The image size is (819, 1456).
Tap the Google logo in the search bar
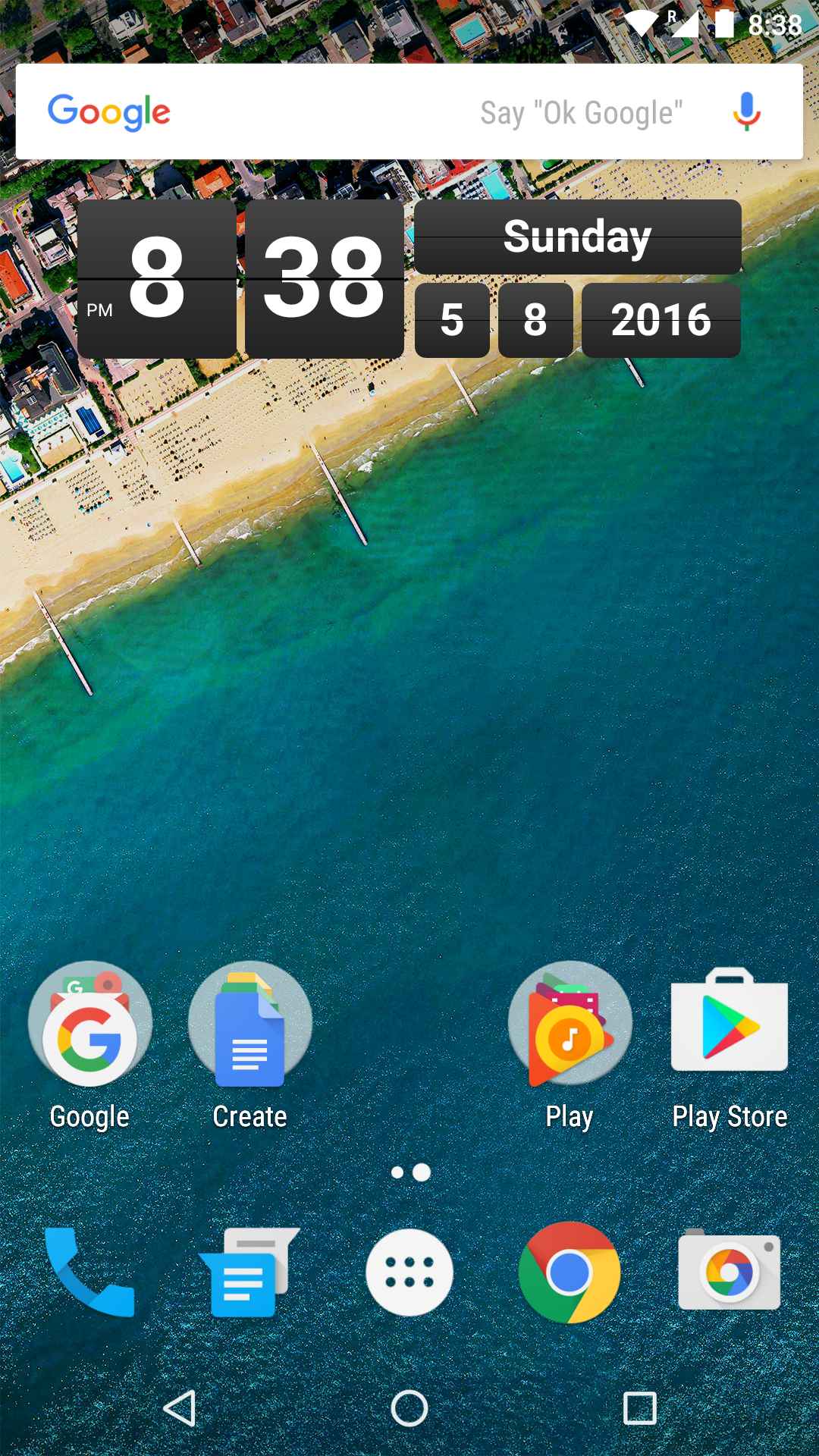click(108, 112)
